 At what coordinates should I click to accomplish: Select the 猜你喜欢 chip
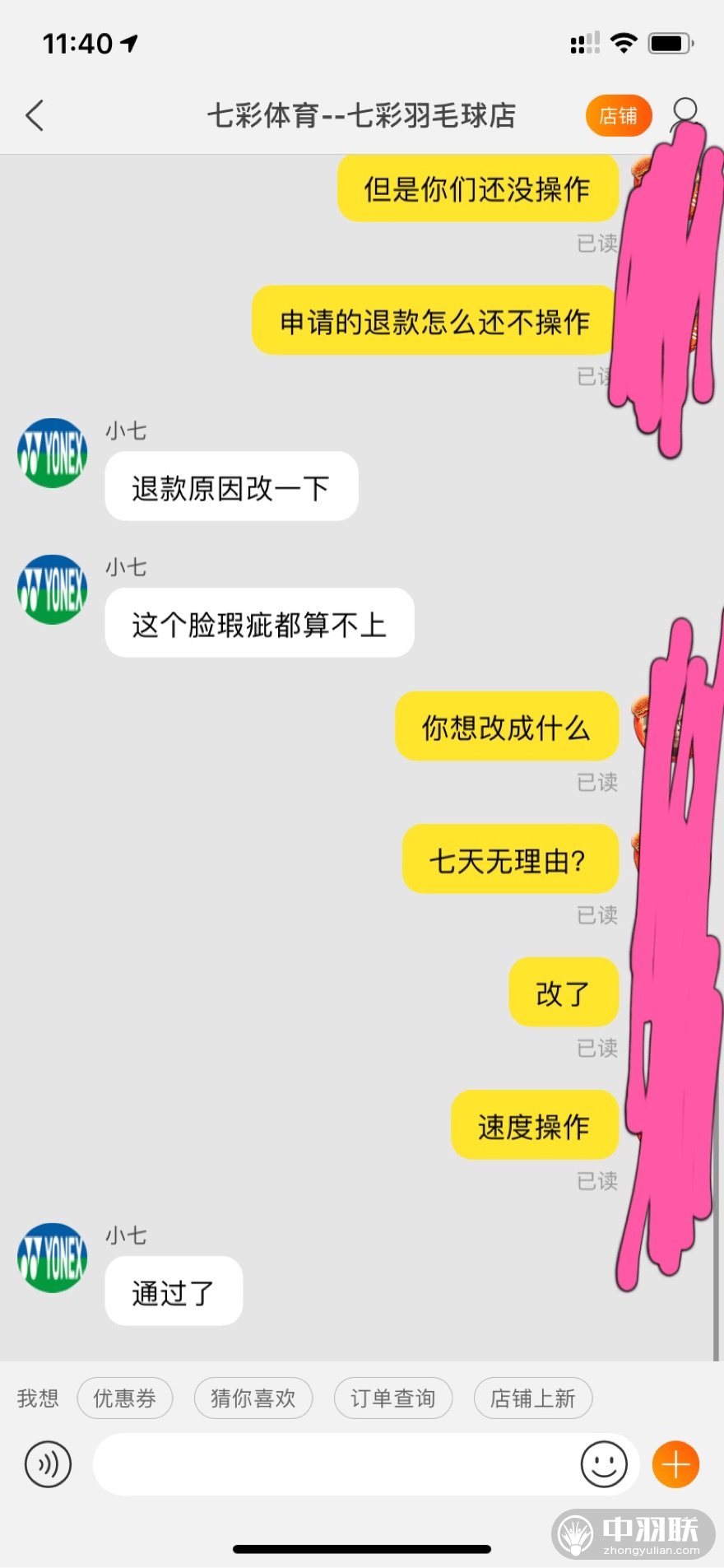tap(253, 1398)
